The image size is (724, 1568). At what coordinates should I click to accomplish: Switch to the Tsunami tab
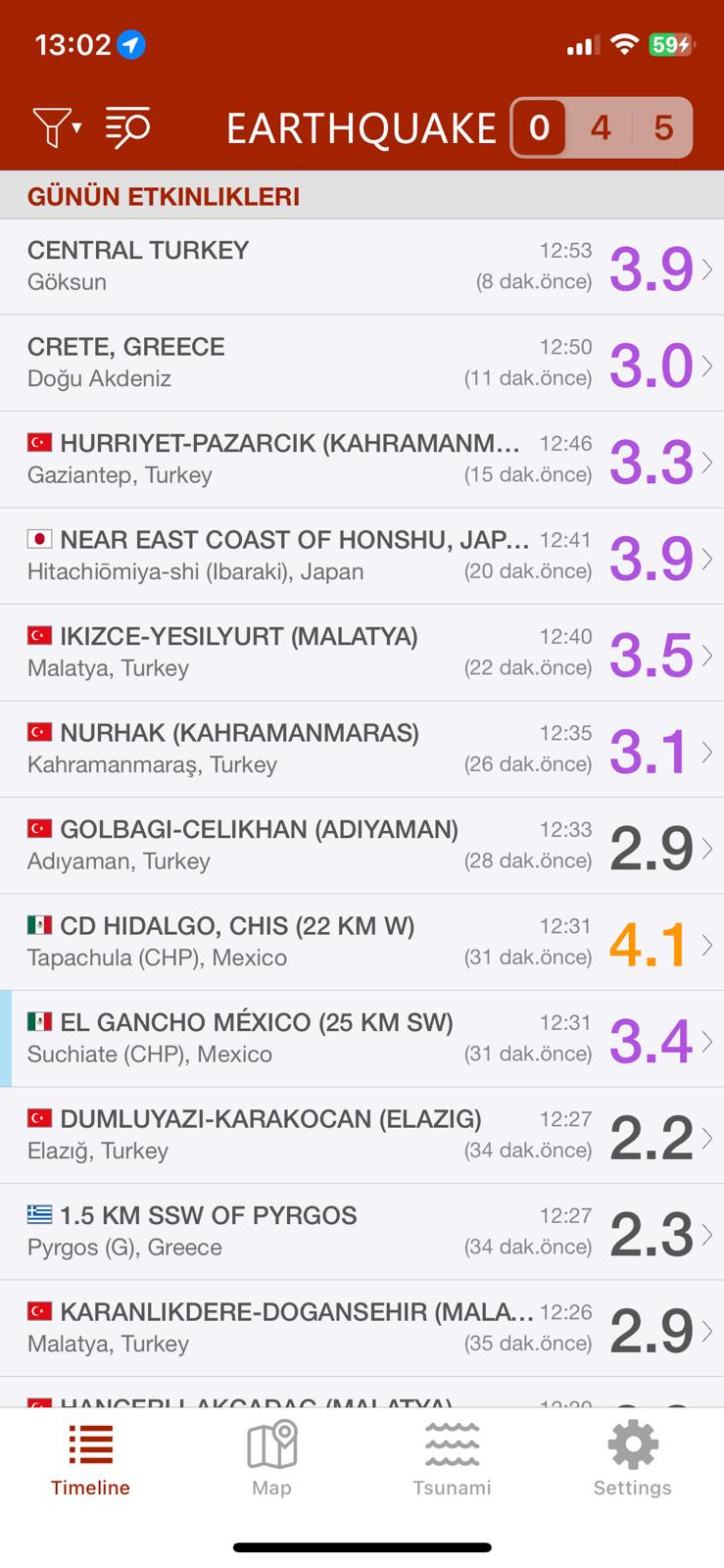coord(452,1458)
